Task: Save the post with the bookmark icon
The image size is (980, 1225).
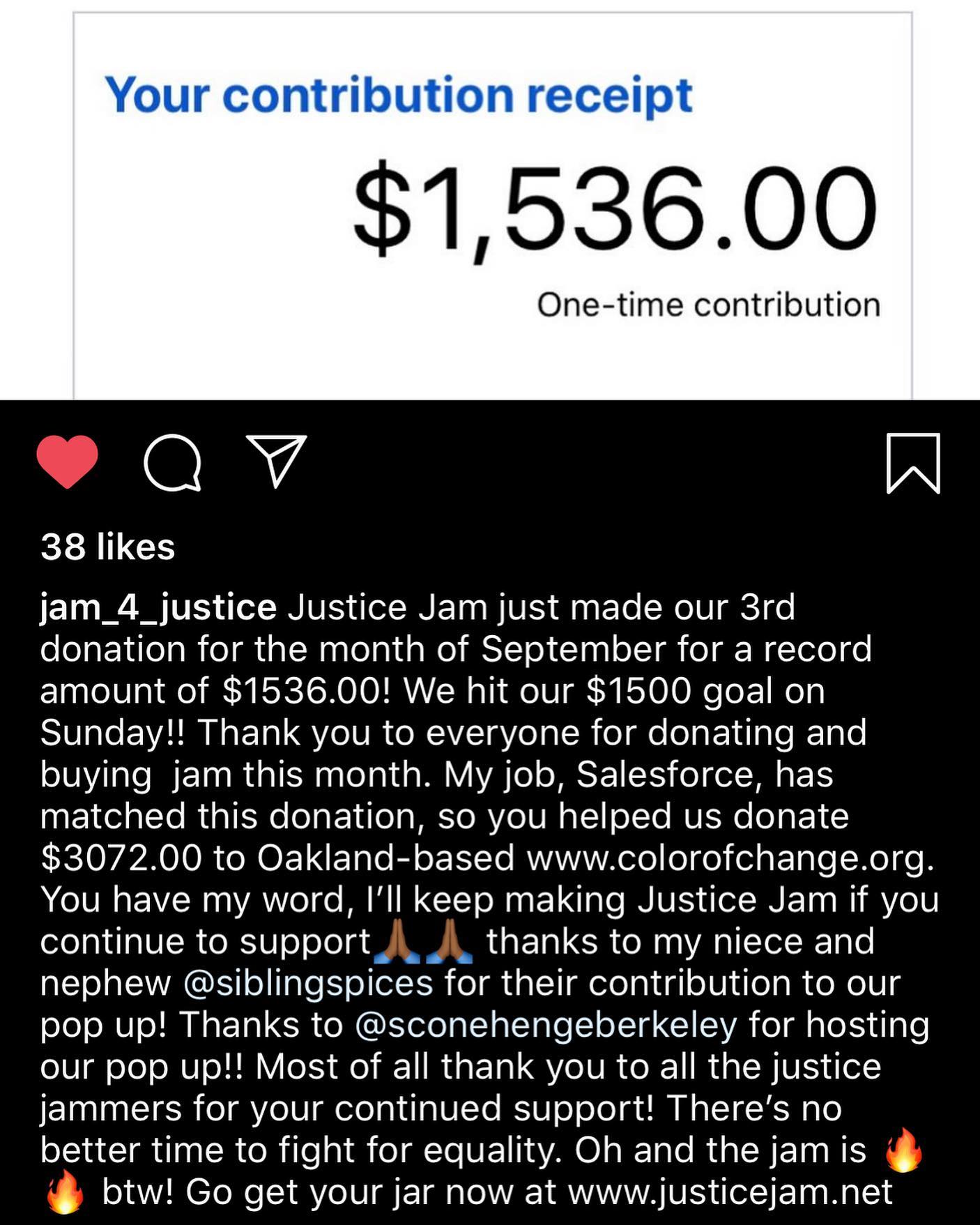Action: [x=913, y=463]
